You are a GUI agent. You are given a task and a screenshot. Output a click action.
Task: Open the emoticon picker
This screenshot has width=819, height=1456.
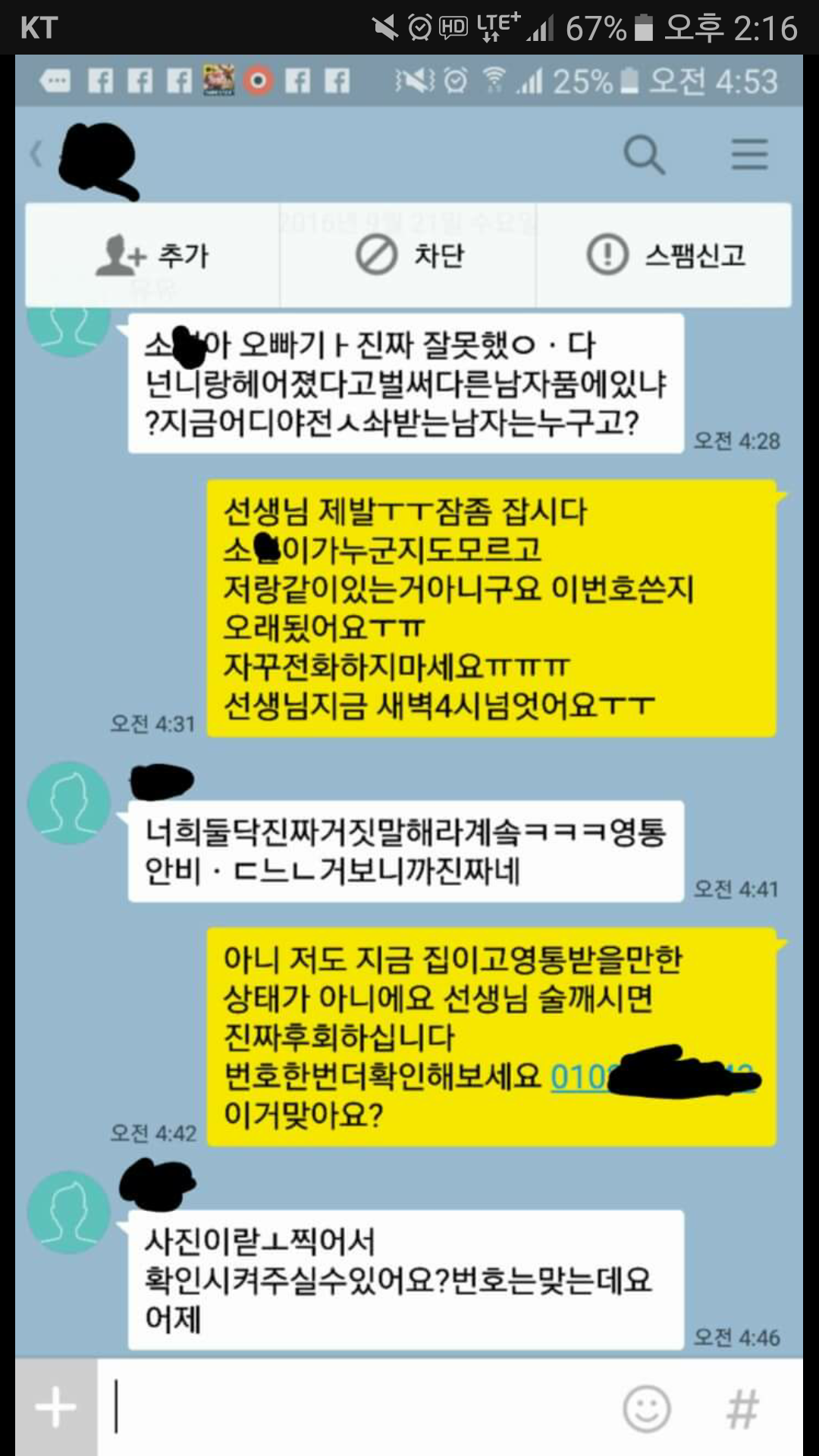click(646, 1409)
